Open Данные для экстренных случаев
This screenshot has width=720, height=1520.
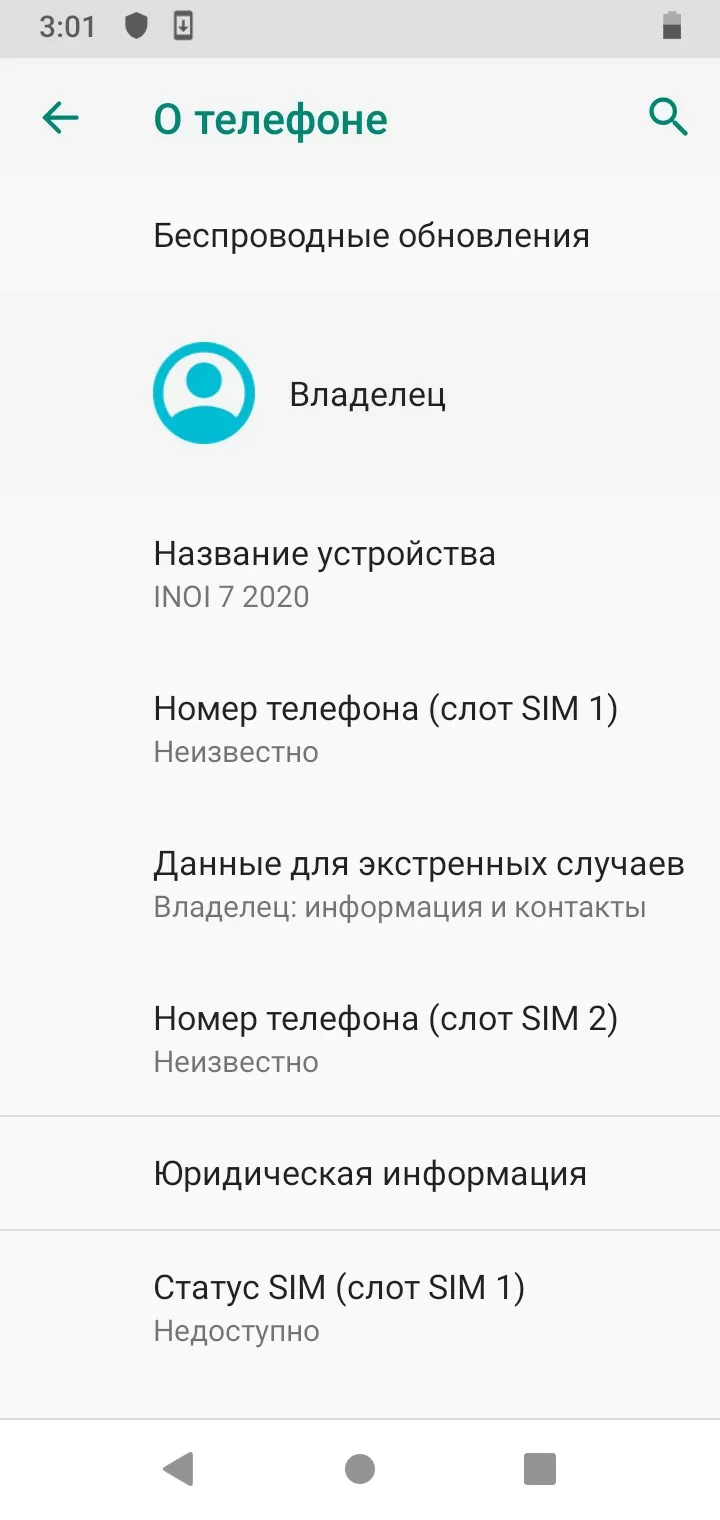tap(418, 884)
